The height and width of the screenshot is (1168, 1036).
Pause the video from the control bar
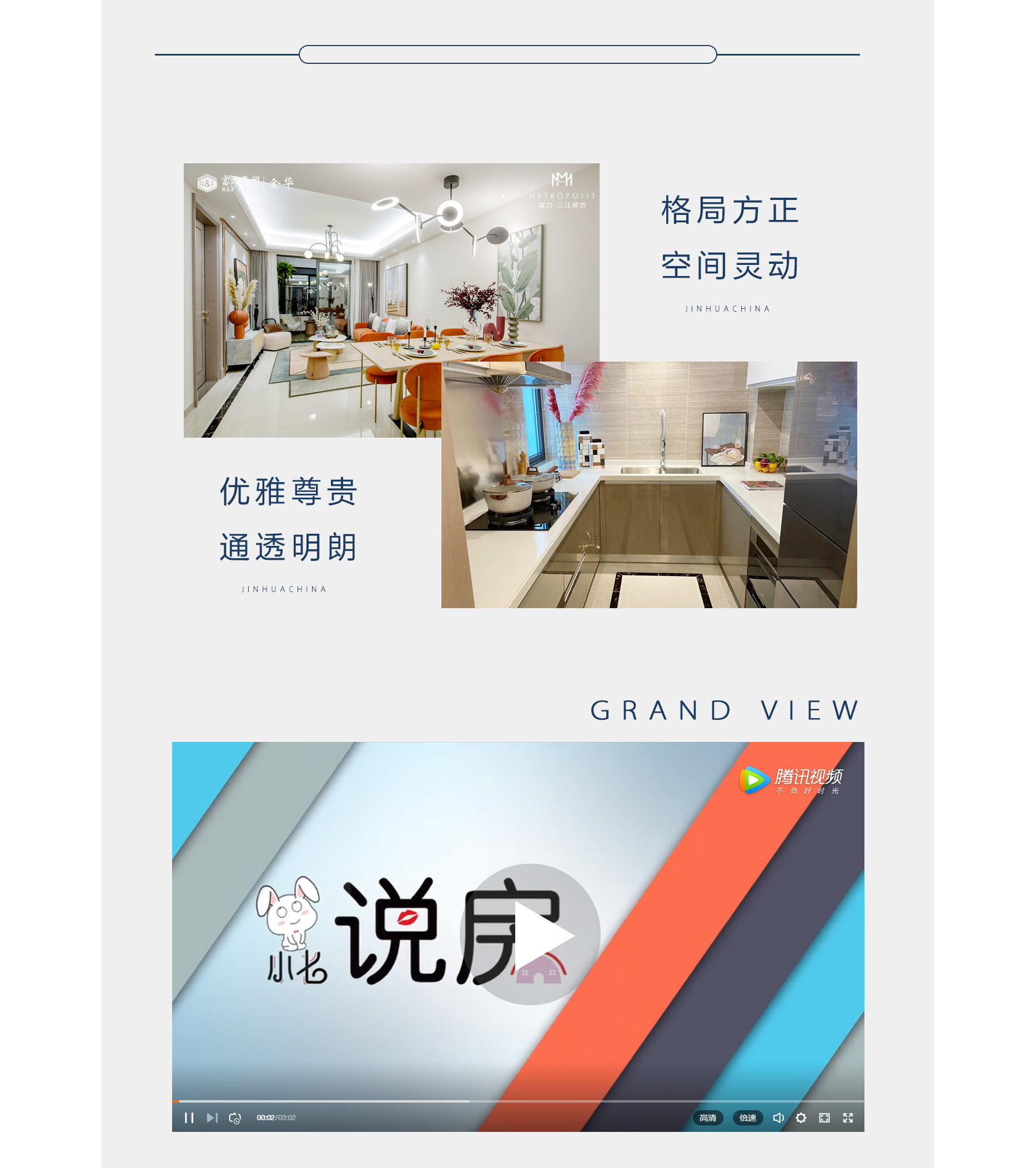pos(189,1117)
